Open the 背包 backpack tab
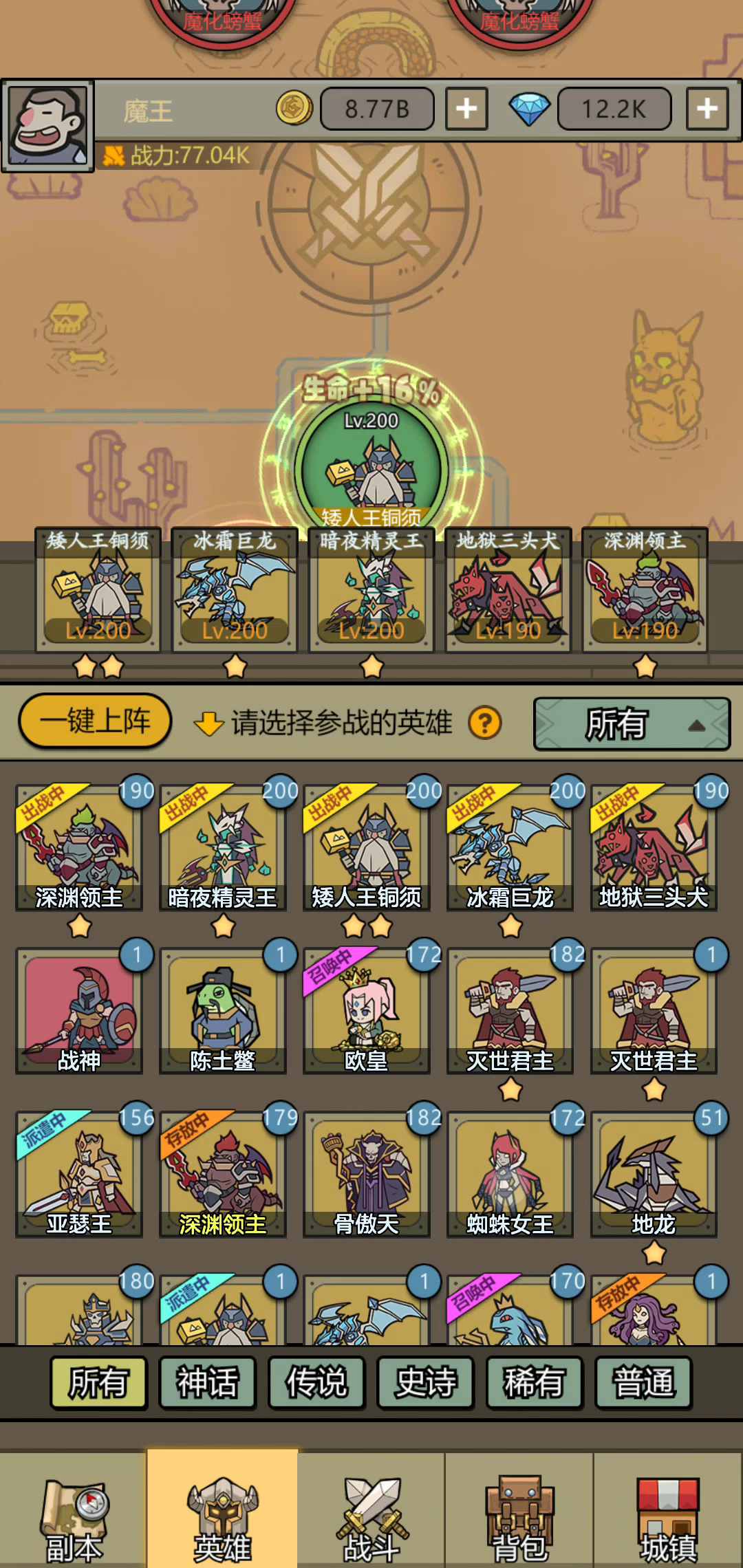Viewport: 743px width, 1568px height. click(x=519, y=1510)
